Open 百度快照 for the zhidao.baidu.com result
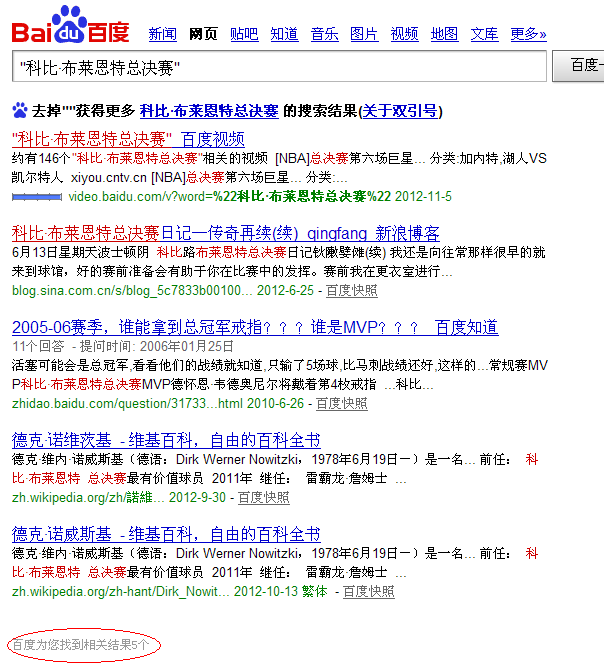Screen dimensions: 604x665 (342, 403)
